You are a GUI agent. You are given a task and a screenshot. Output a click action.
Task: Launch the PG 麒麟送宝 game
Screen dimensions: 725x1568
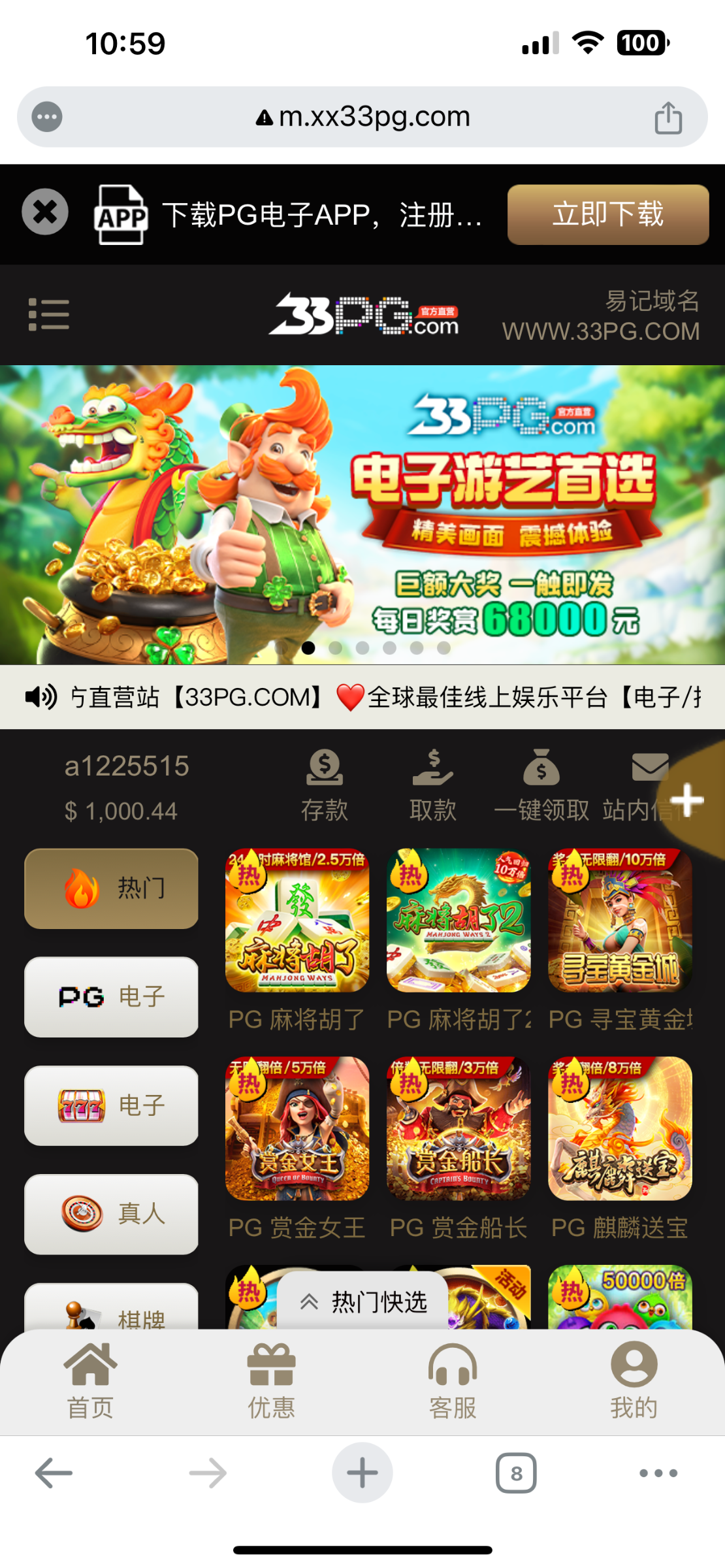pos(620,1129)
